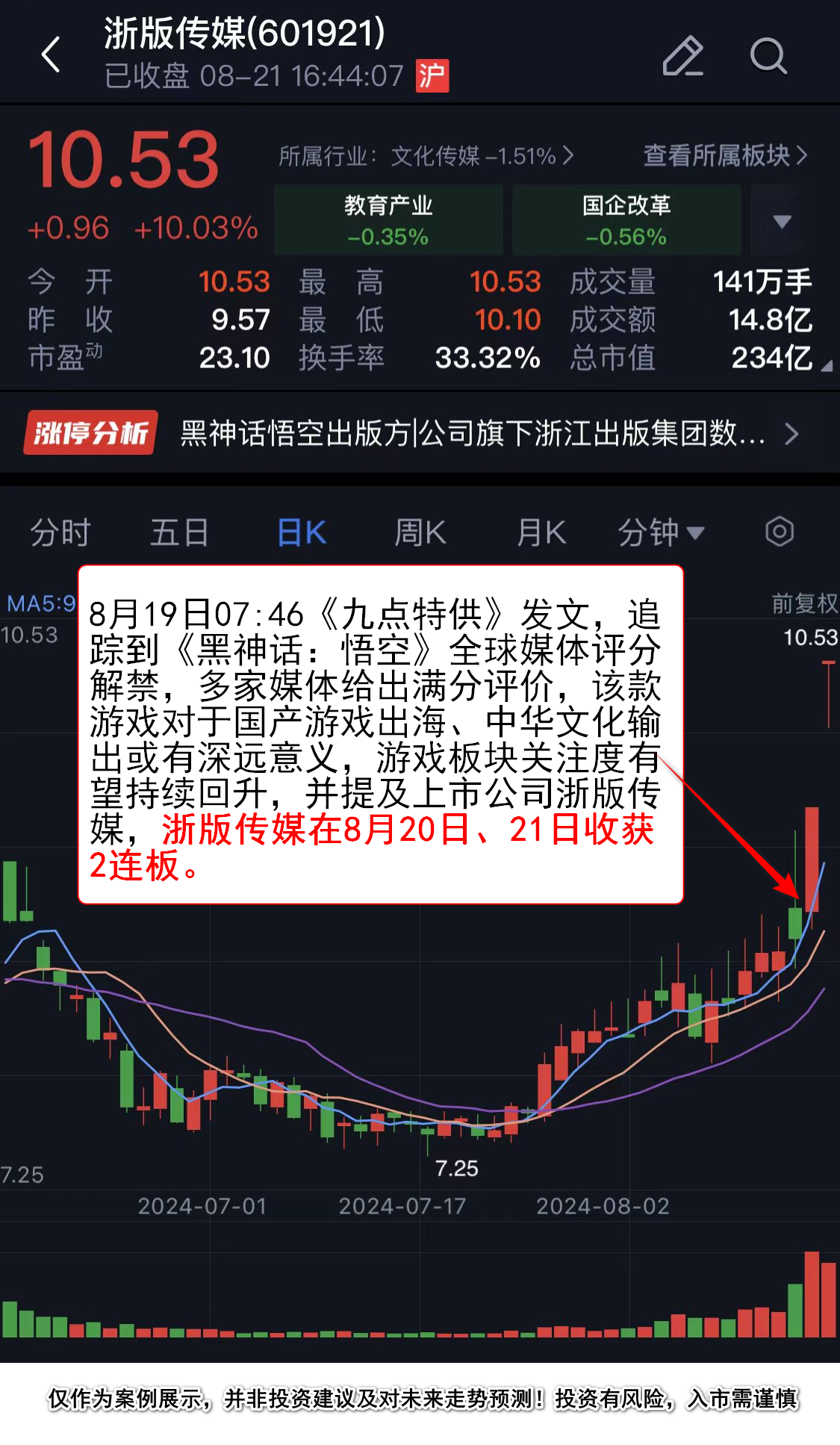Go back from the 浙版传媒 stock page

tap(51, 55)
